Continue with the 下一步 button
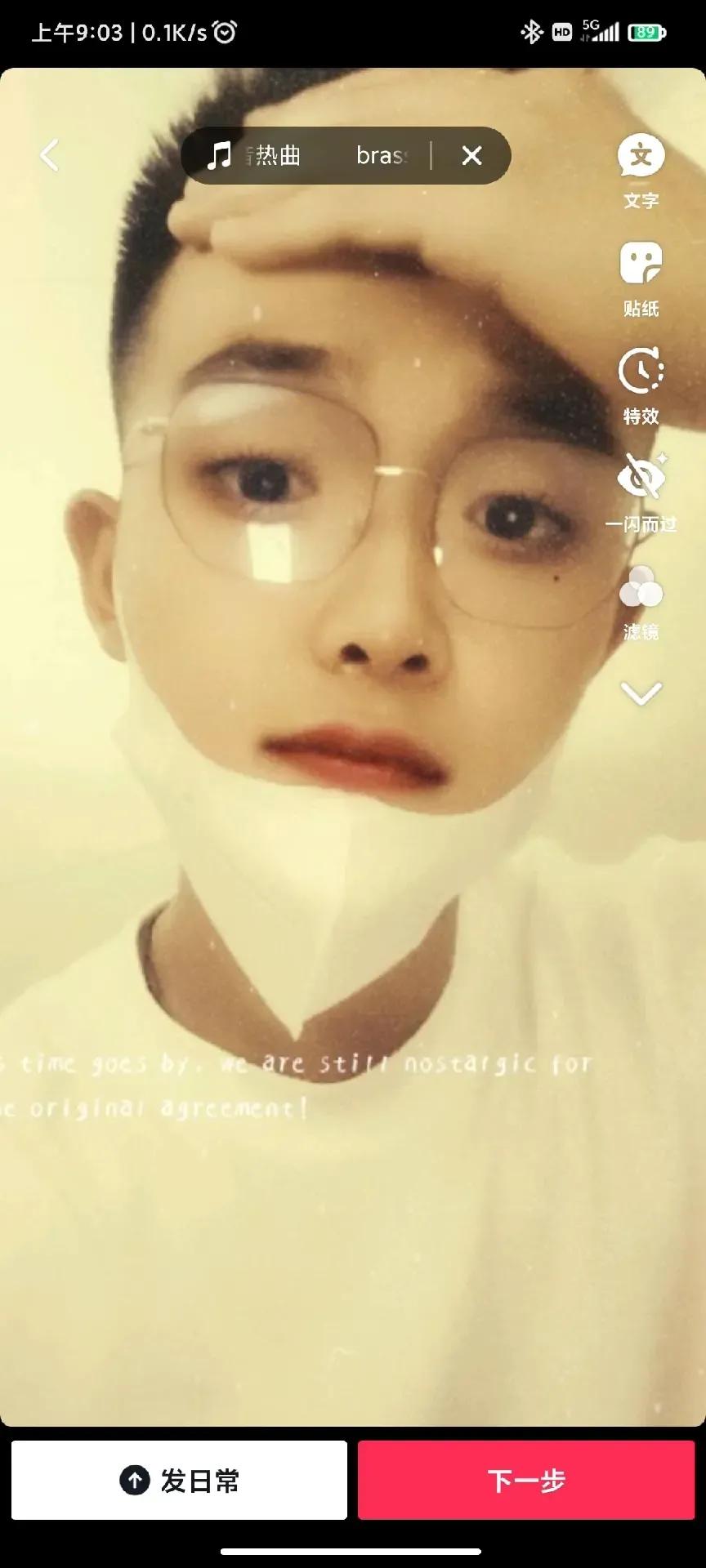706x1568 pixels. pyautogui.click(x=526, y=1481)
